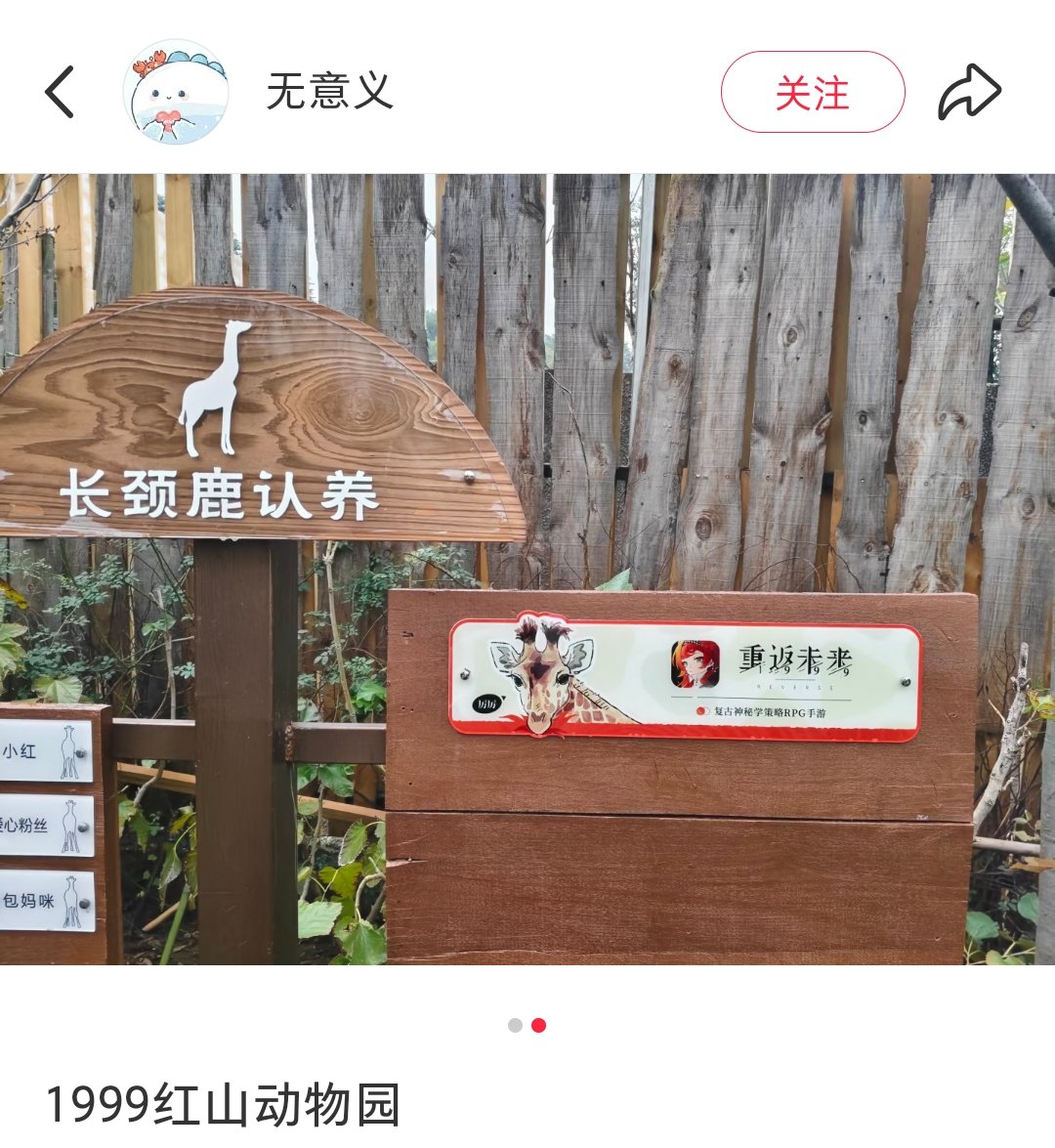Go back using the back arrow
The height and width of the screenshot is (1148, 1055).
point(60,93)
